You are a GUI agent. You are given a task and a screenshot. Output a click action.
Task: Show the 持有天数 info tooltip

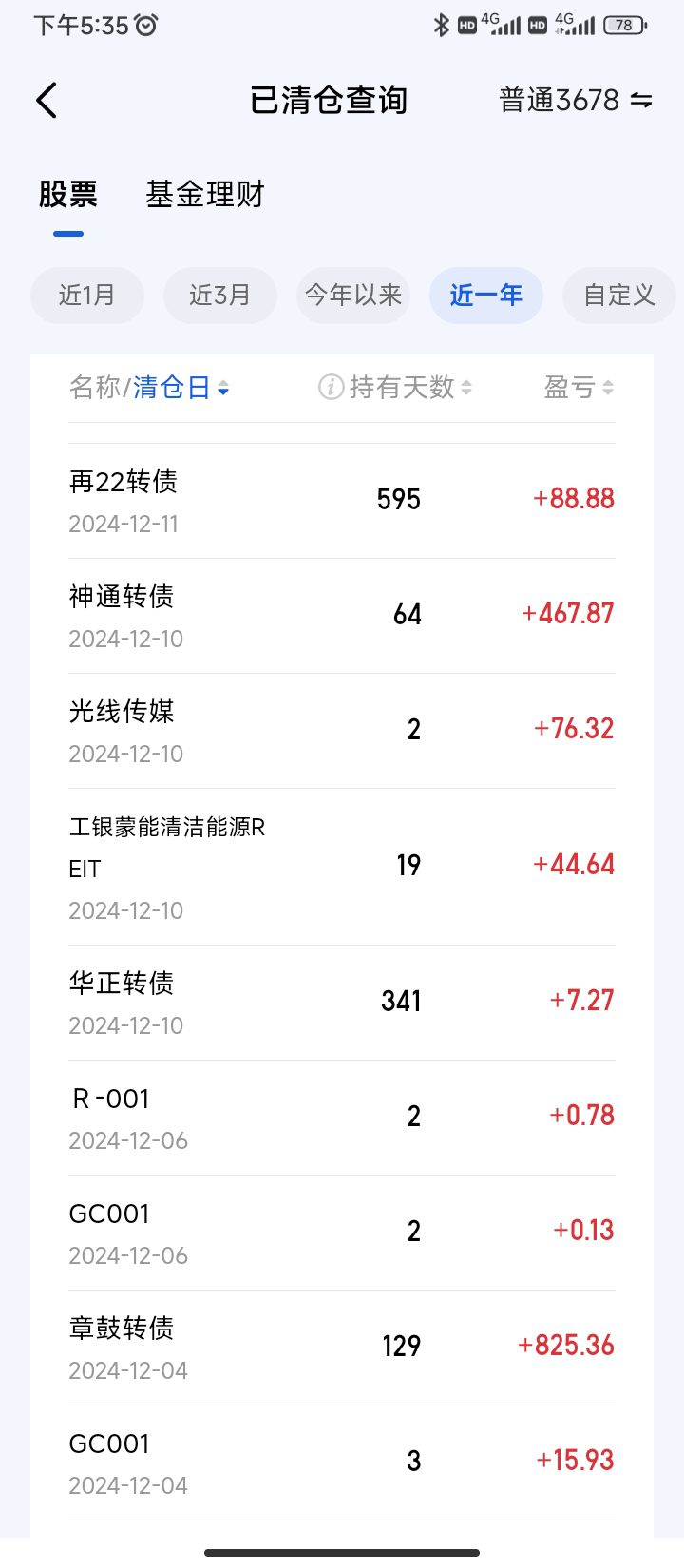tap(331, 388)
